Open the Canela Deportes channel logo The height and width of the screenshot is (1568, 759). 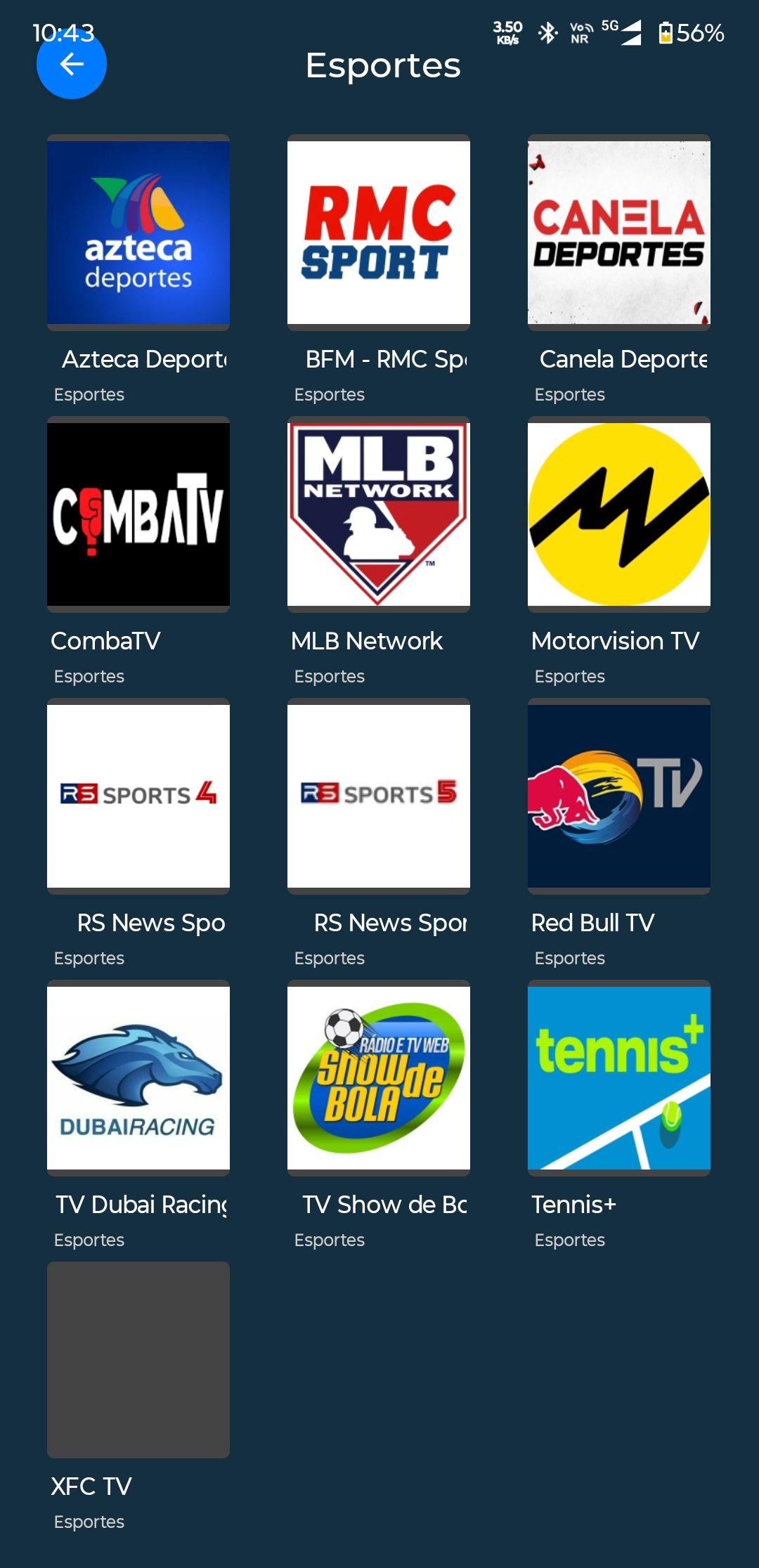click(x=618, y=233)
